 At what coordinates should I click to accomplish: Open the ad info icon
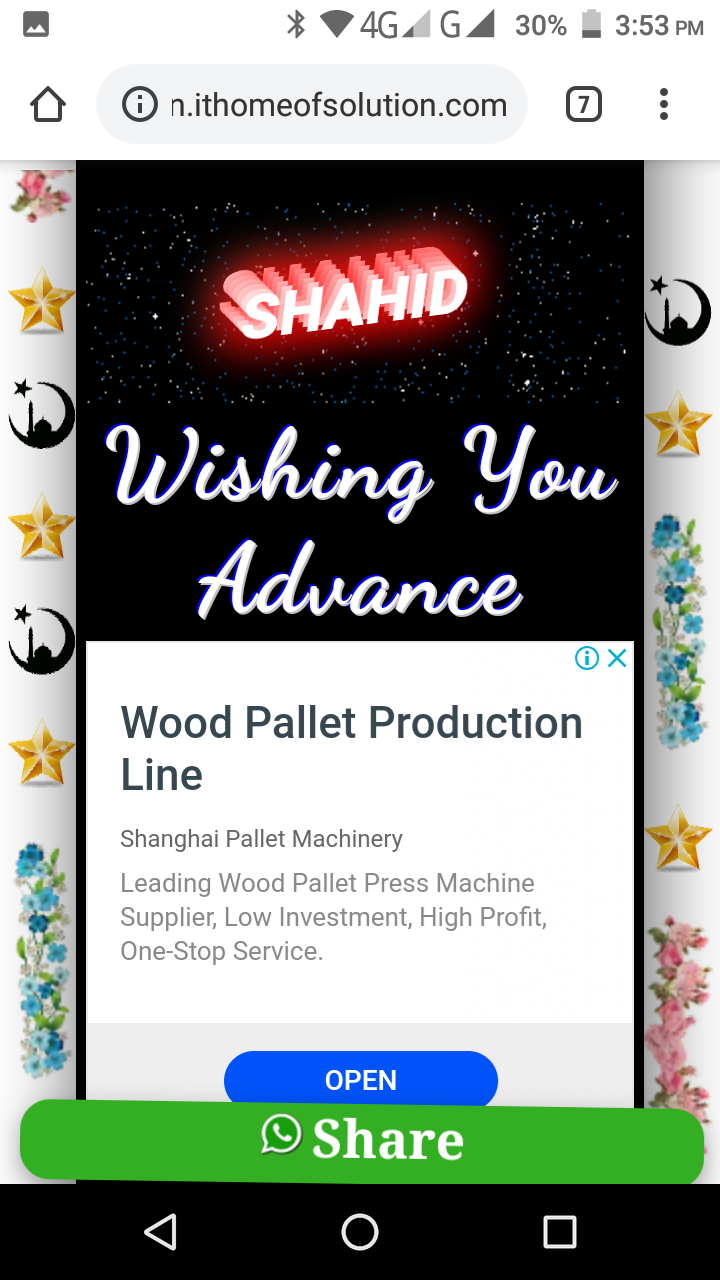pyautogui.click(x=587, y=657)
